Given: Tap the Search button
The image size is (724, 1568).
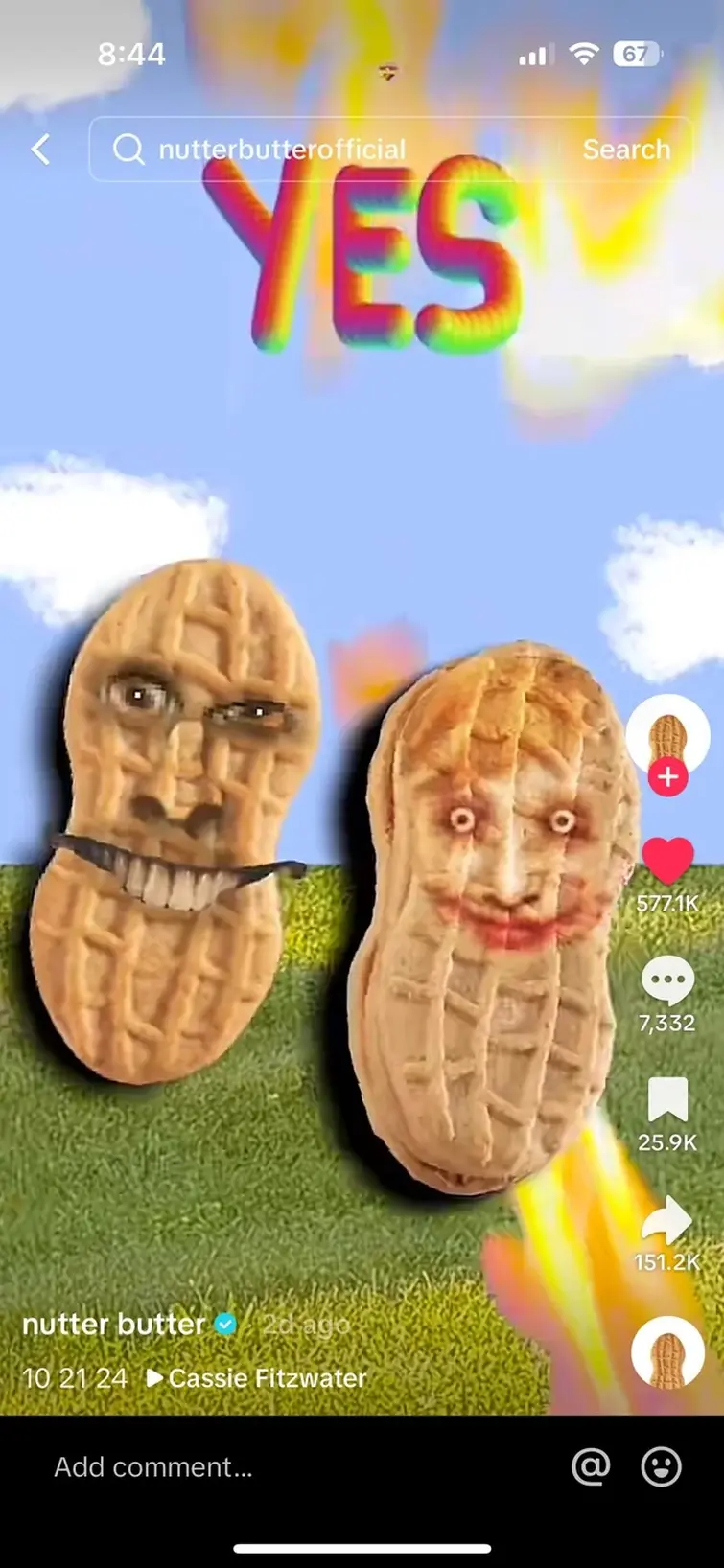Looking at the screenshot, I should [x=626, y=150].
